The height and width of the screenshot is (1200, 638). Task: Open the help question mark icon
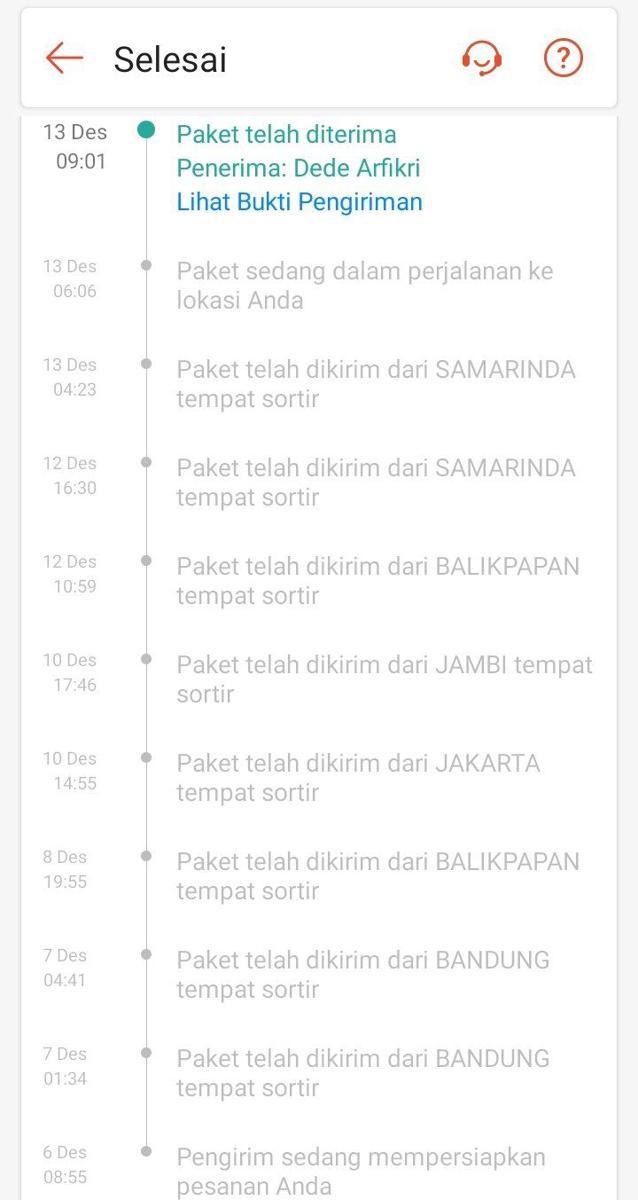(563, 58)
